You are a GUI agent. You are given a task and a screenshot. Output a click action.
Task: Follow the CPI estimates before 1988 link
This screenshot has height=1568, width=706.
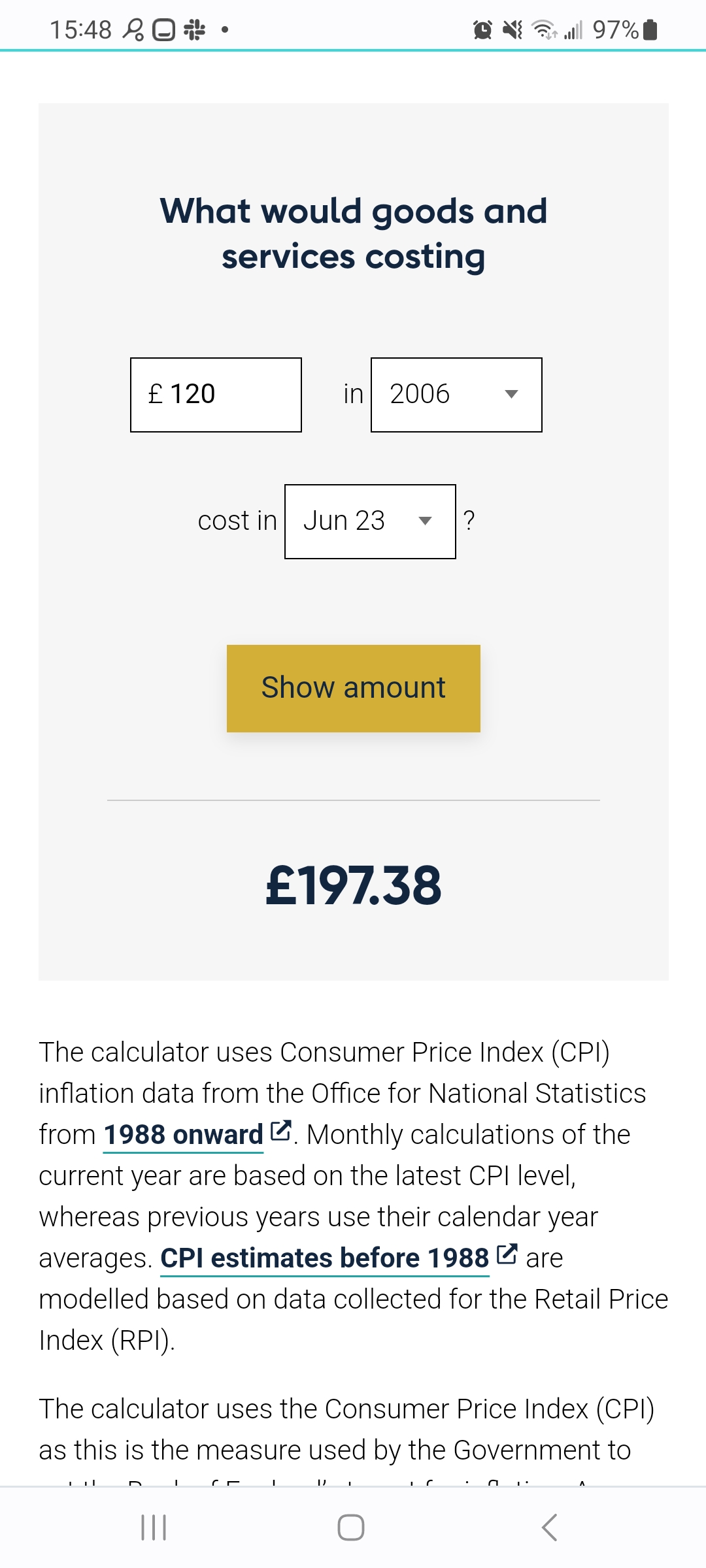click(339, 1258)
